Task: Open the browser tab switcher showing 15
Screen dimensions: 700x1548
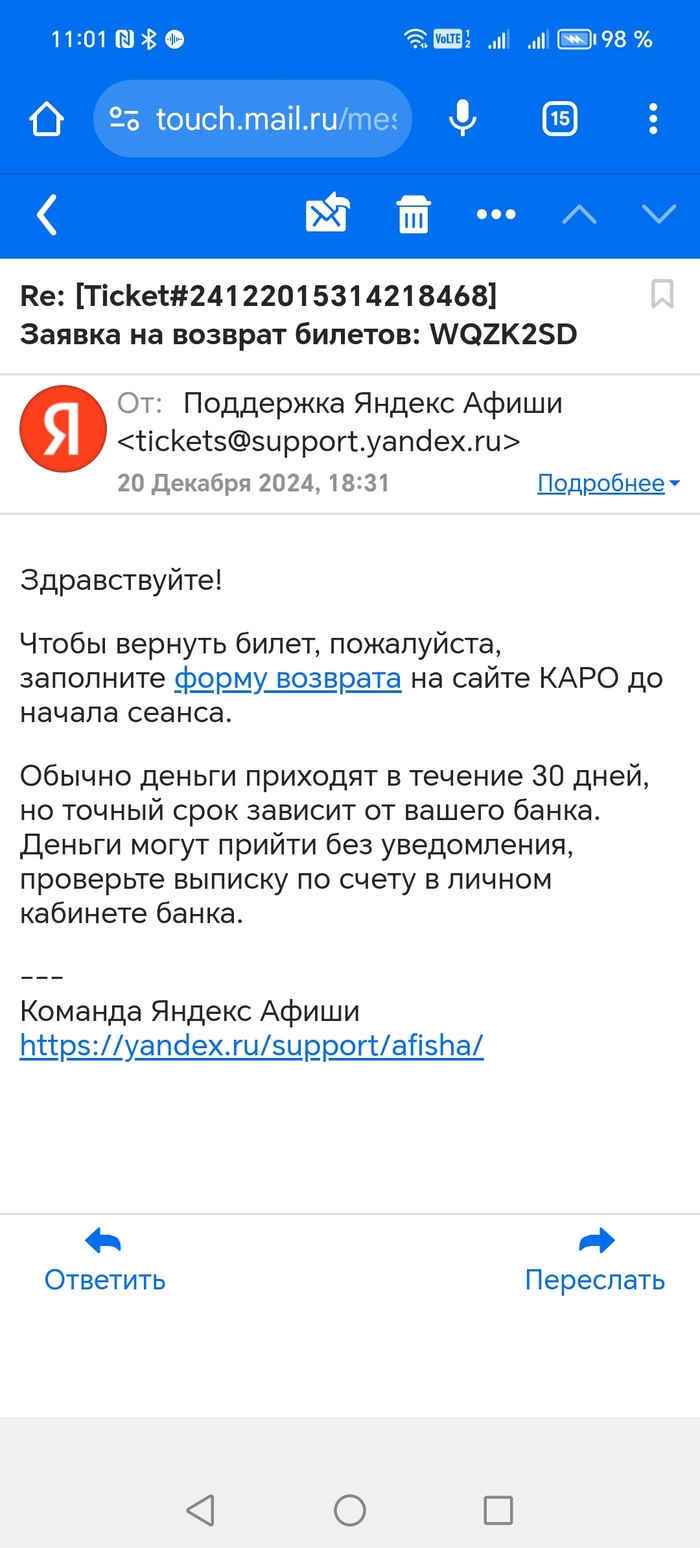Action: coord(560,119)
